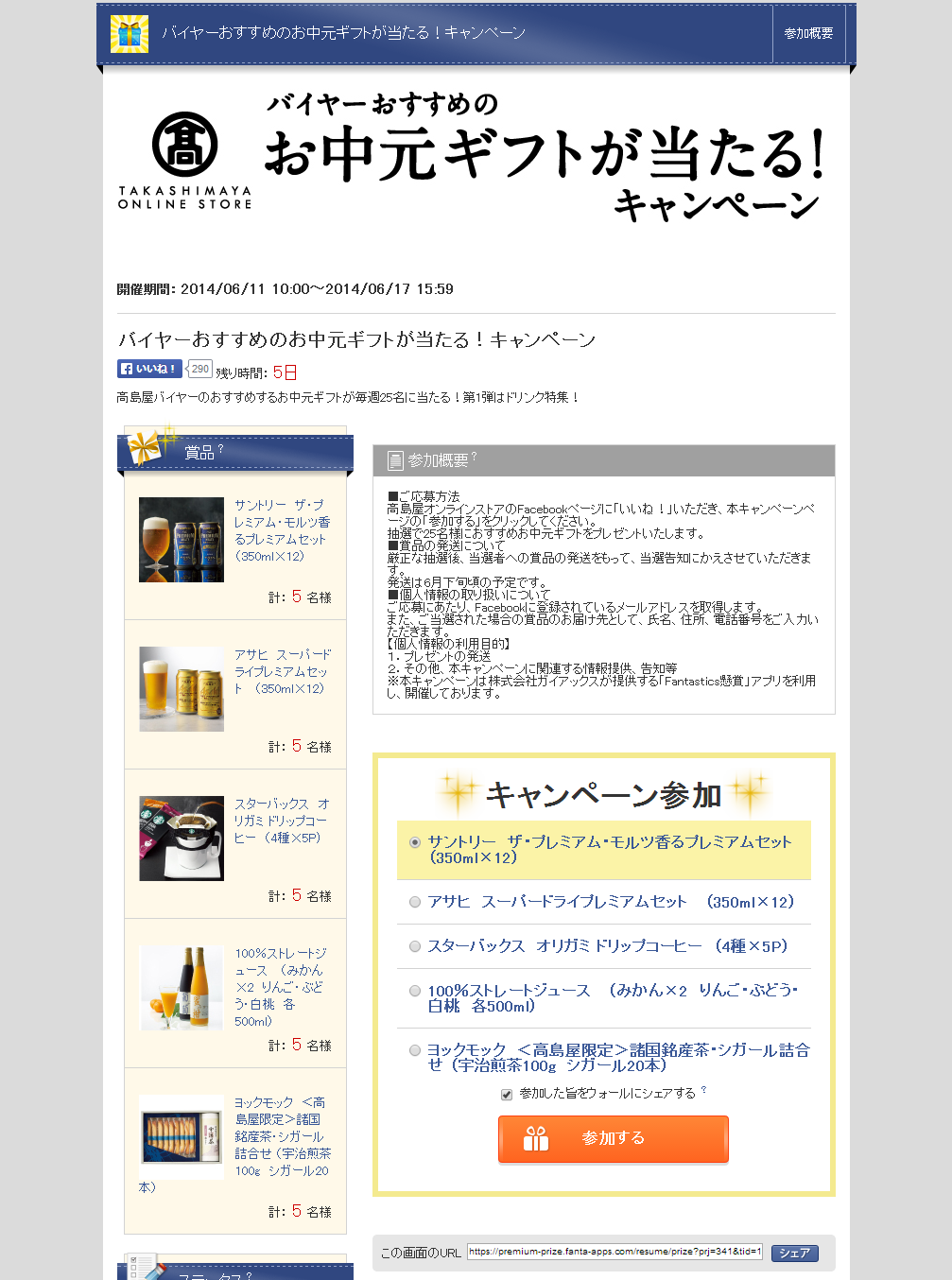Open the ヨックモック prize image

coord(182,1136)
